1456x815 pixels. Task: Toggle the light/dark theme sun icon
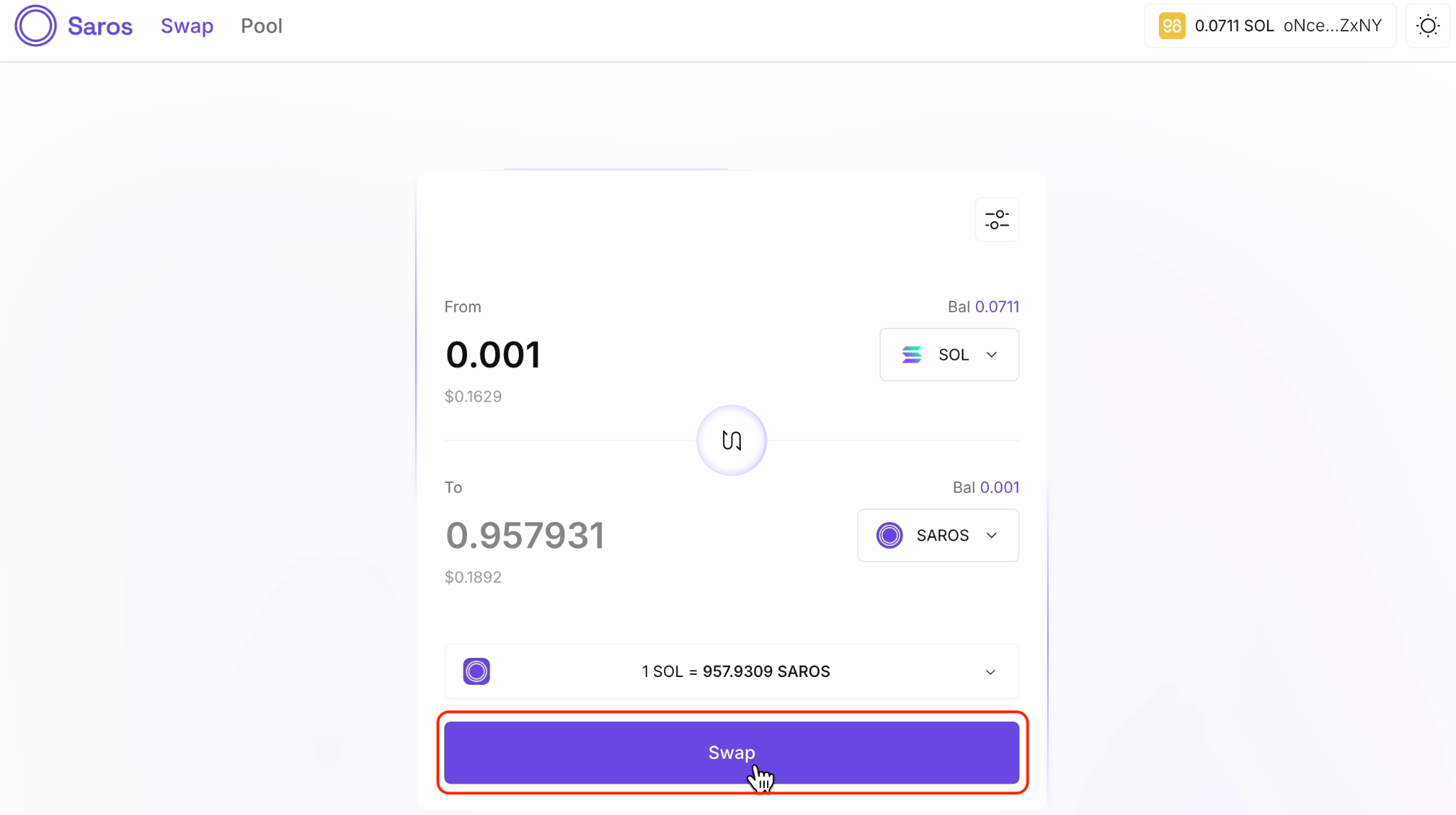1428,26
